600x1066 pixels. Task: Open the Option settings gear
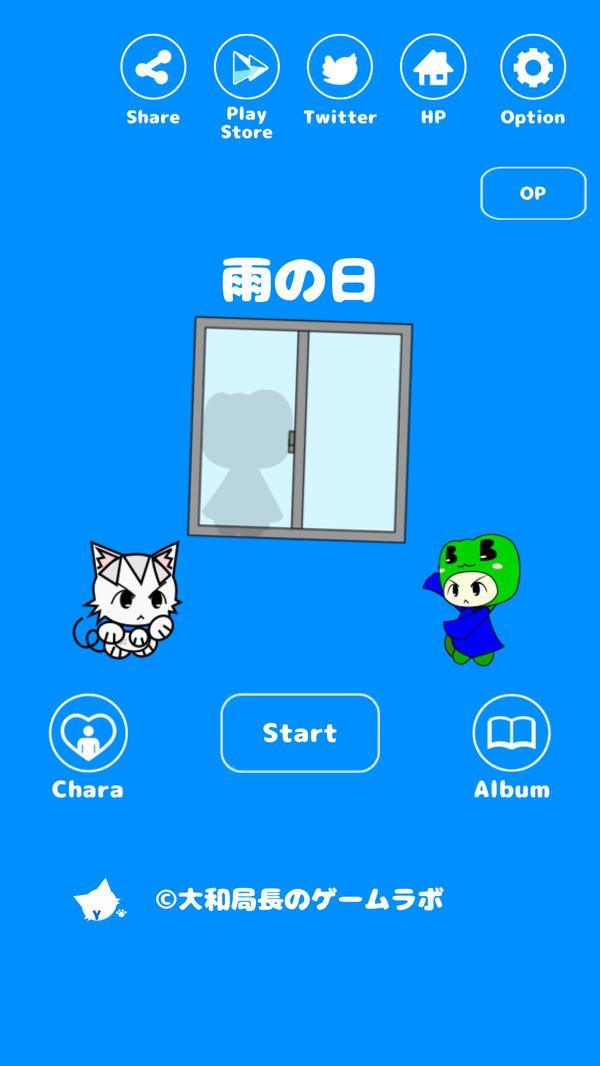[532, 68]
